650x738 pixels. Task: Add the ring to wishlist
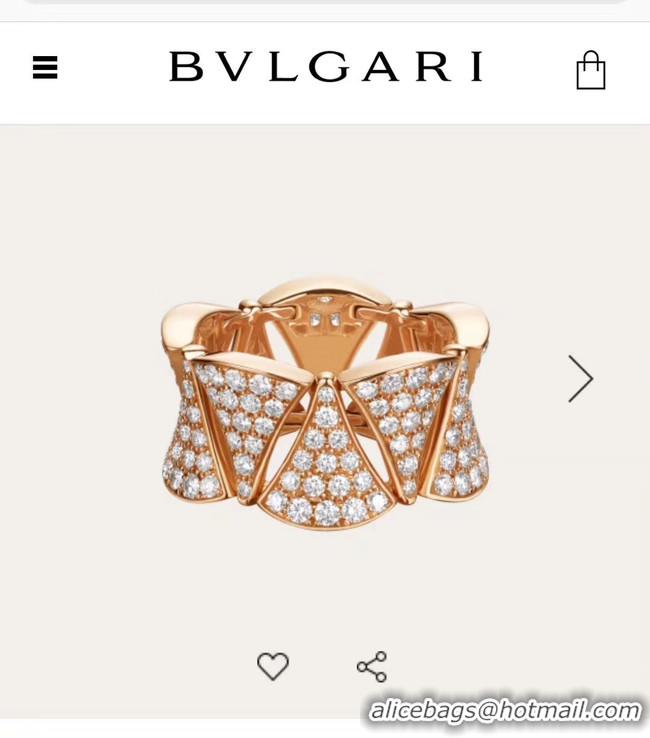[272, 666]
